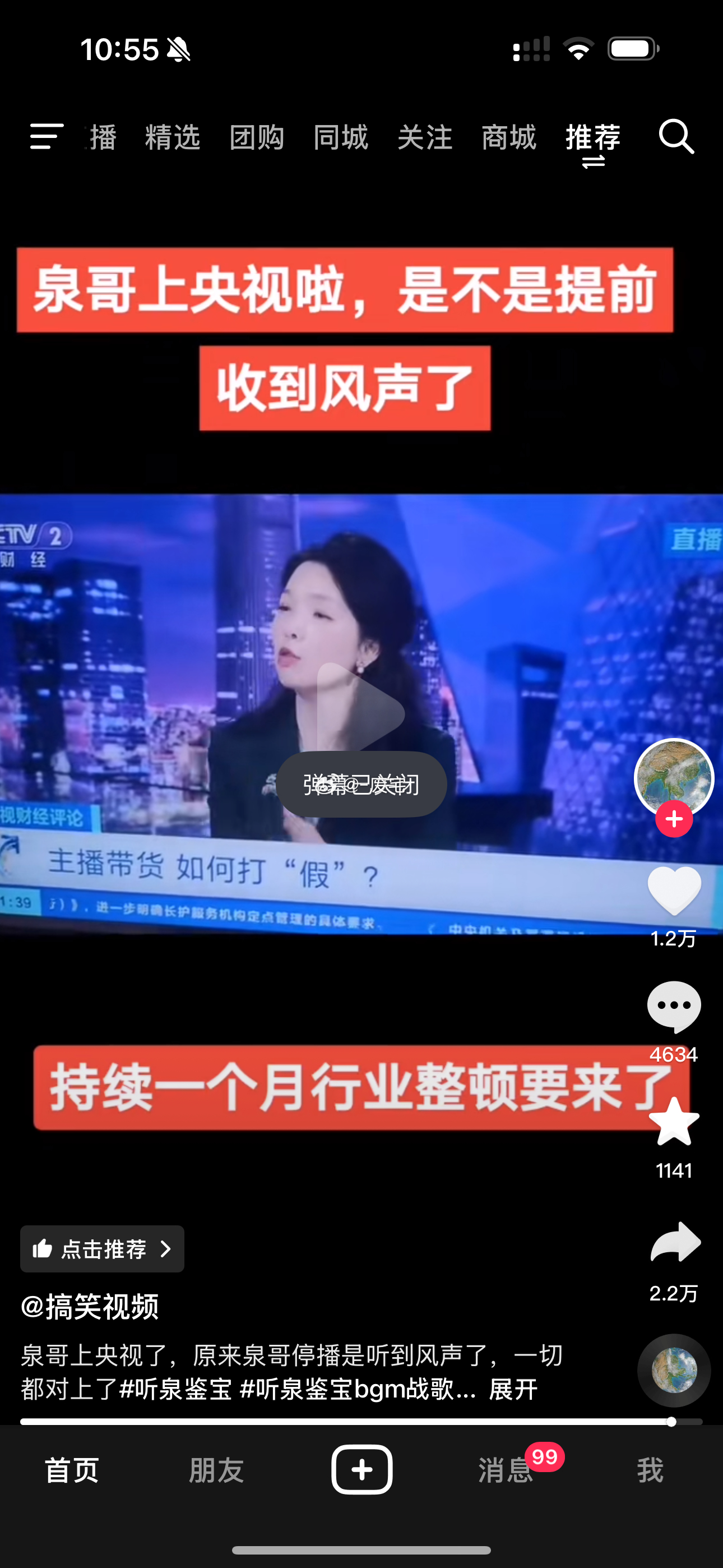Screen dimensions: 723x1568
Task: Switch to the 团购 tab
Action: tap(257, 137)
